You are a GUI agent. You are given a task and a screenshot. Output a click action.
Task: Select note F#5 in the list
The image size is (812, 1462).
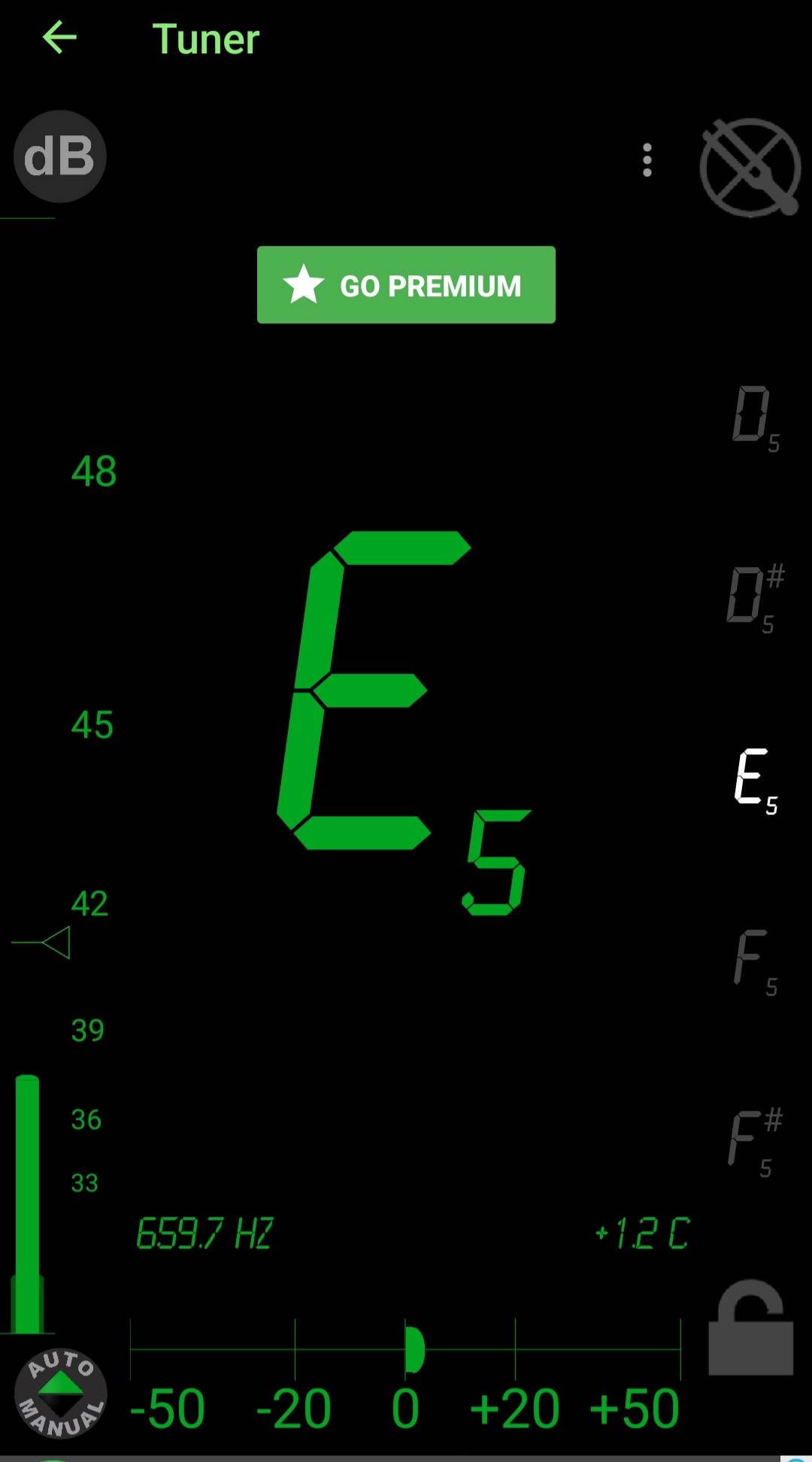pyautogui.click(x=756, y=1143)
